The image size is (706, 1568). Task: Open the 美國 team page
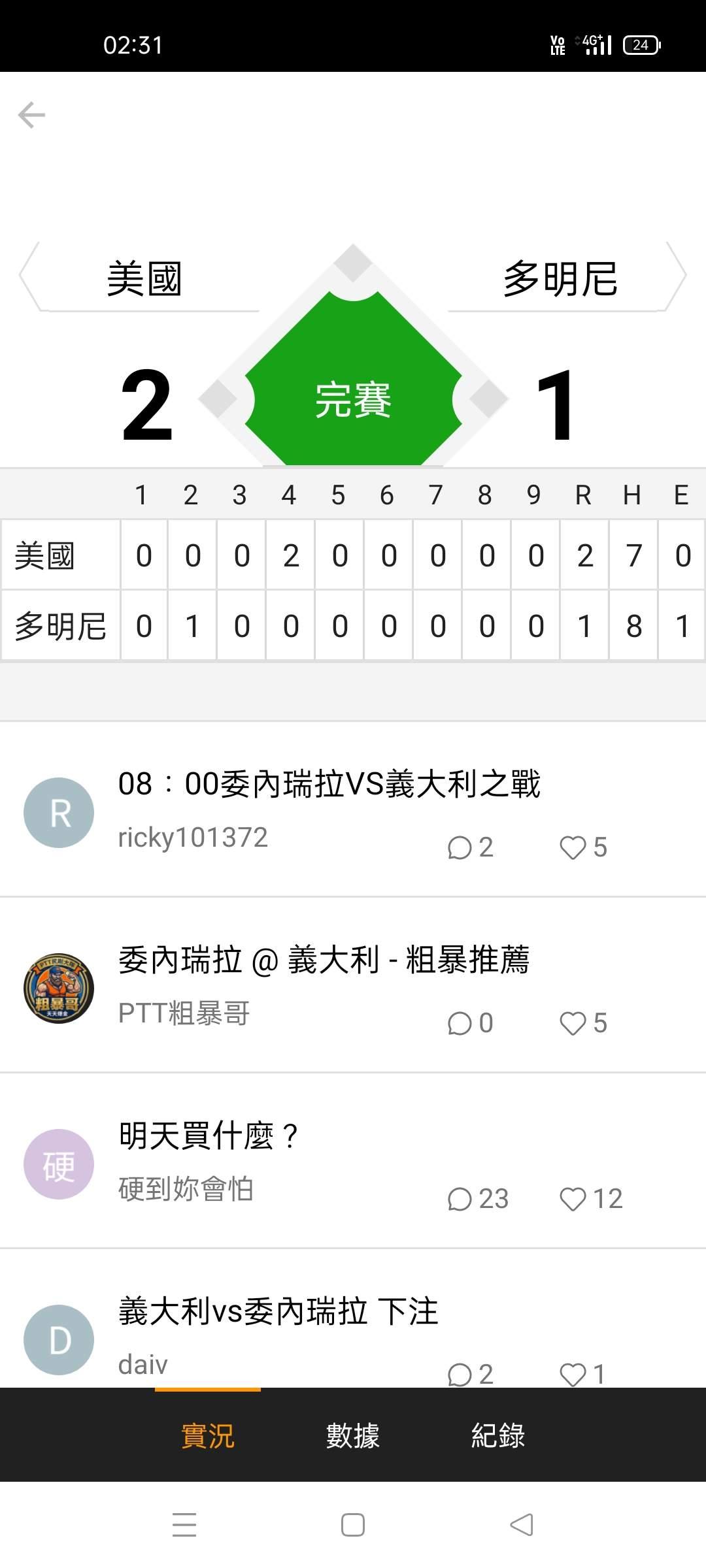pyautogui.click(x=144, y=278)
